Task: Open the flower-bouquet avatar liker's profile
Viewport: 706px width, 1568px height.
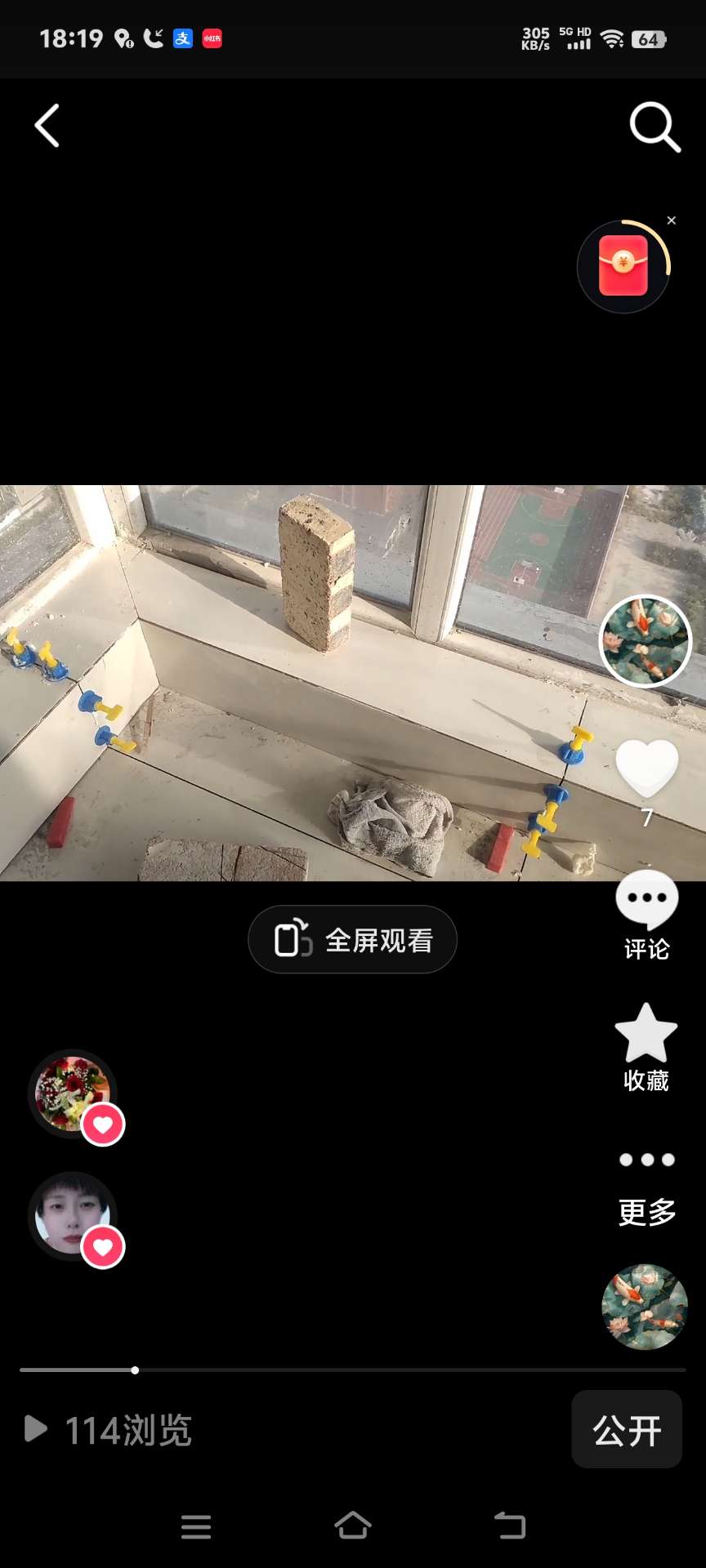Action: pos(72,1094)
